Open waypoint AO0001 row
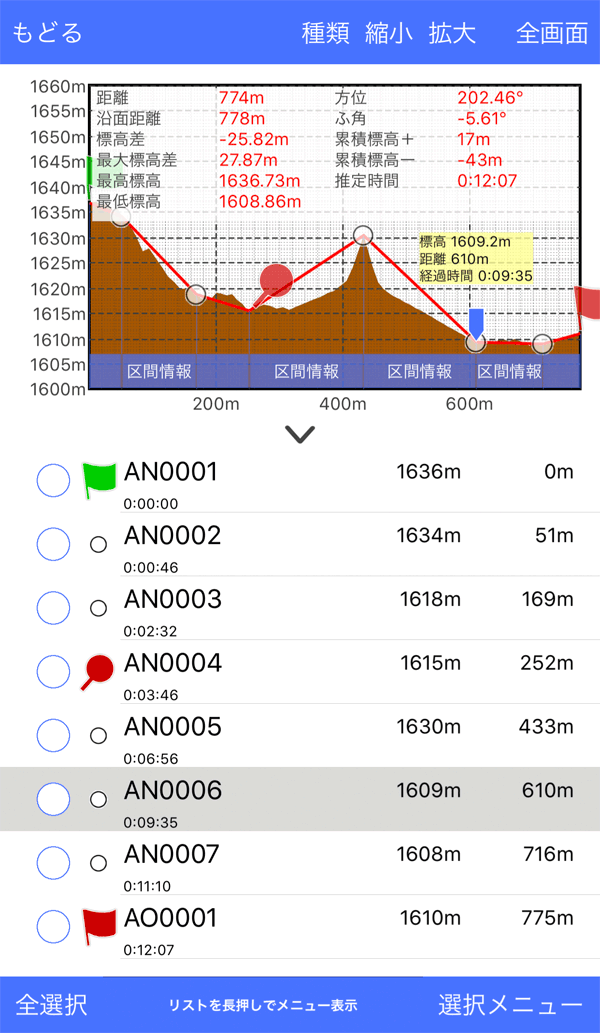 click(x=300, y=927)
